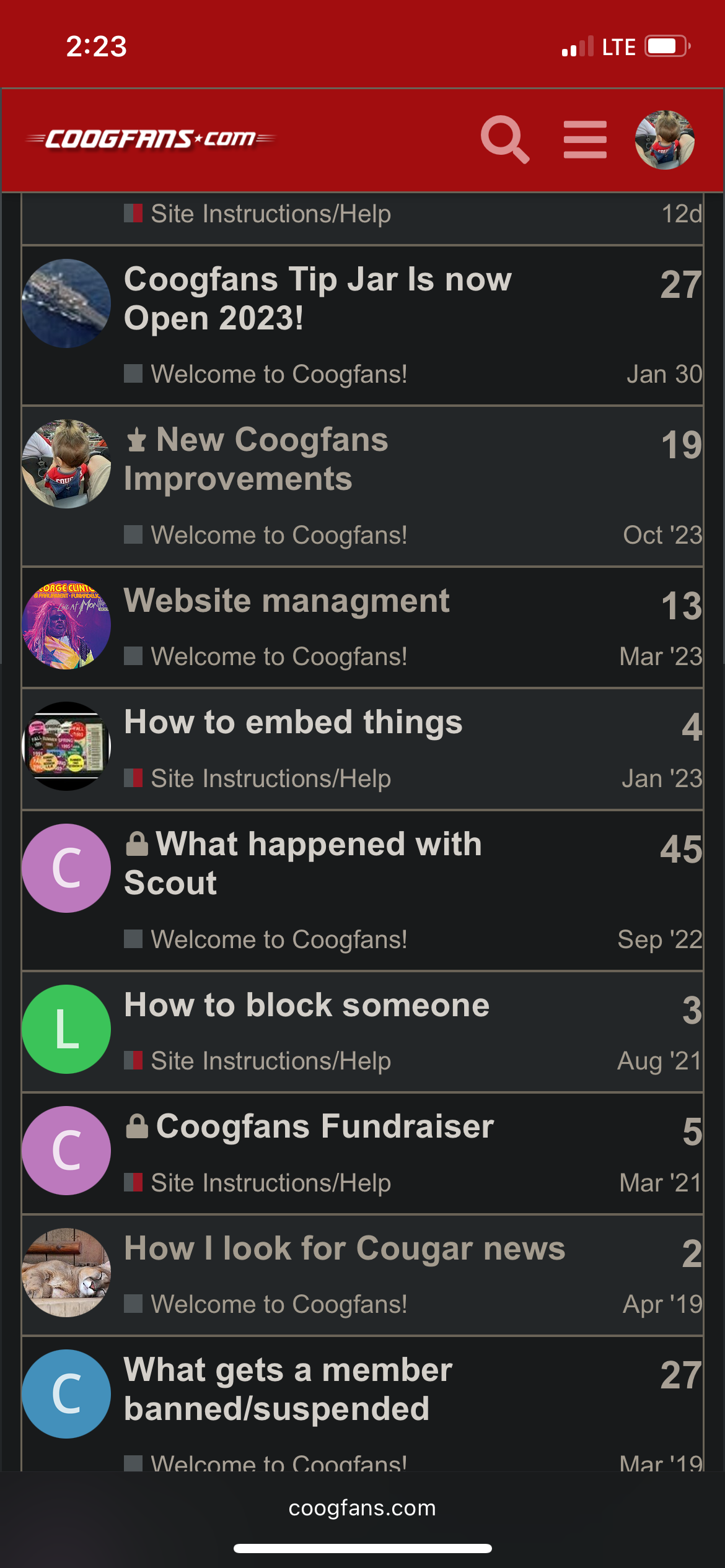Open topic How to embed things
The height and width of the screenshot is (1568, 725).
pyautogui.click(x=293, y=722)
